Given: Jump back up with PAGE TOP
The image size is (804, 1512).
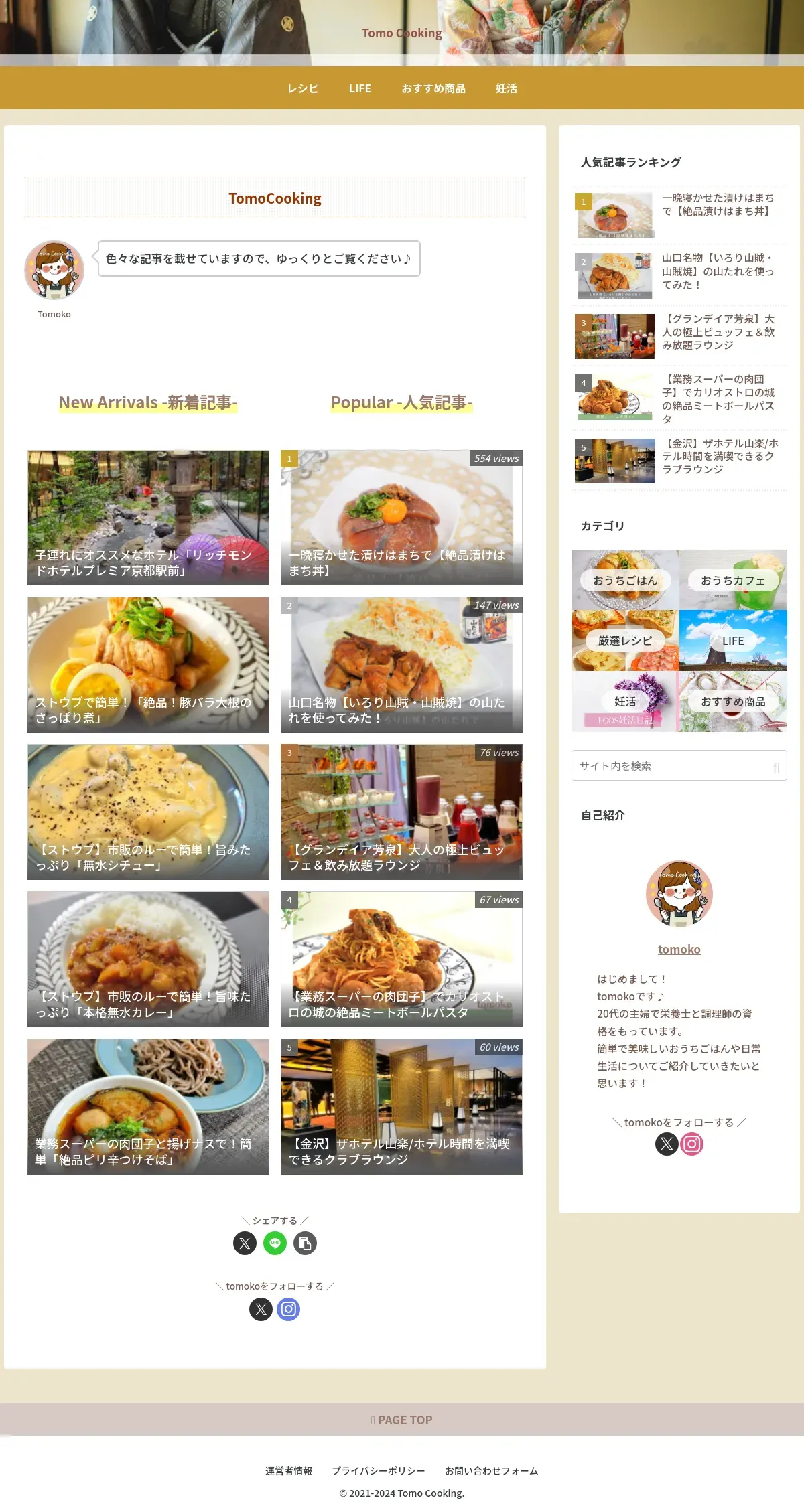Looking at the screenshot, I should (x=402, y=1420).
